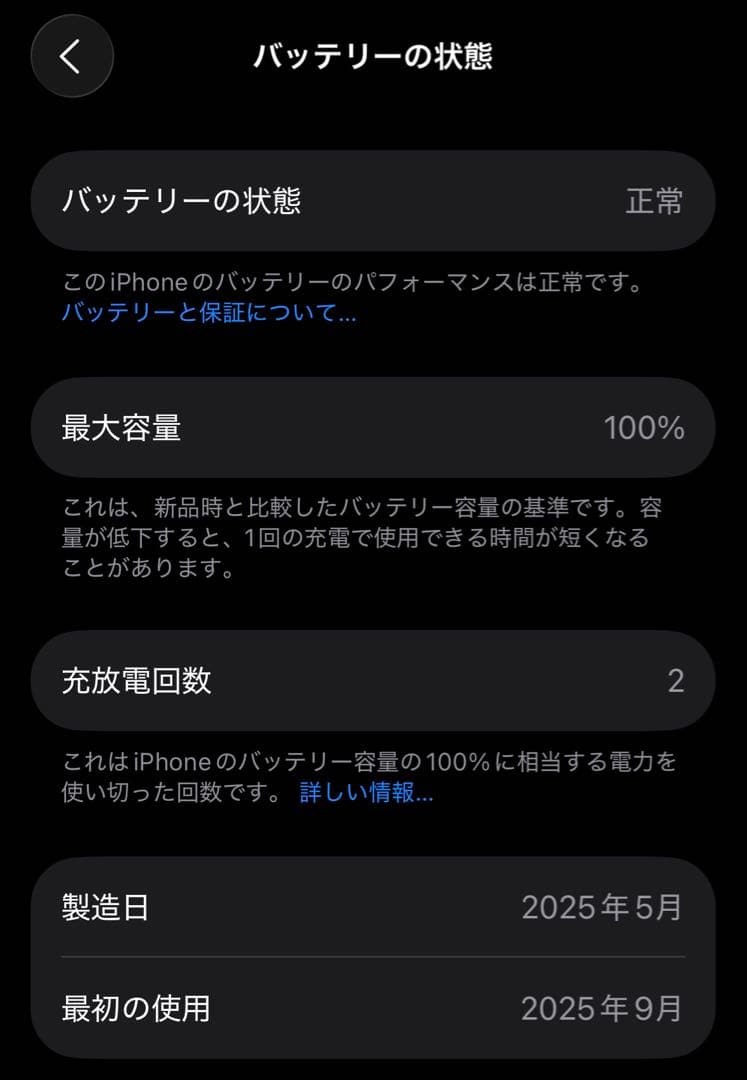Tap the back navigation arrow at top left
This screenshot has height=1080, width=747.
pos(70,57)
